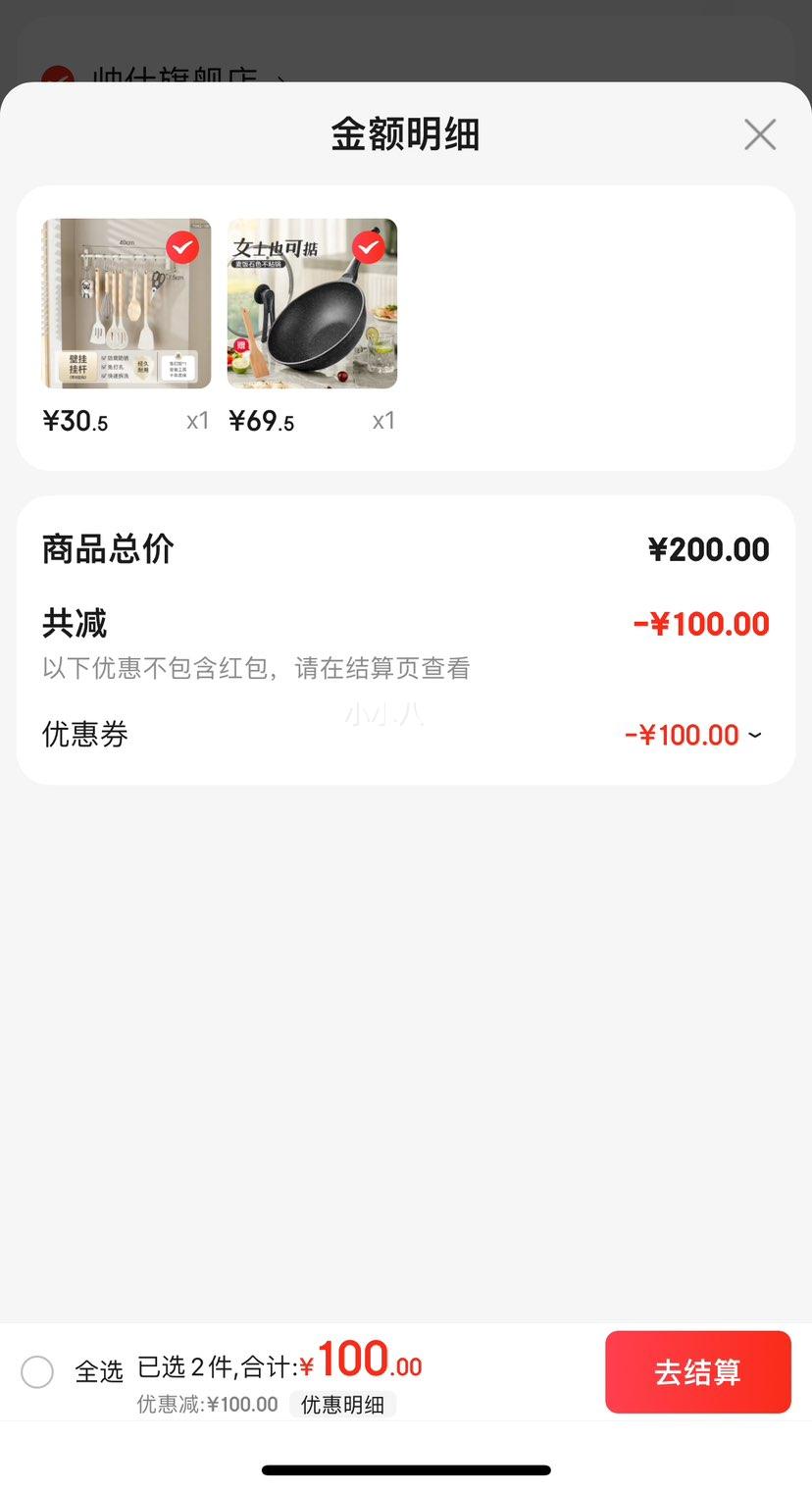Tap the home indicator bar at bottom

pyautogui.click(x=405, y=1469)
